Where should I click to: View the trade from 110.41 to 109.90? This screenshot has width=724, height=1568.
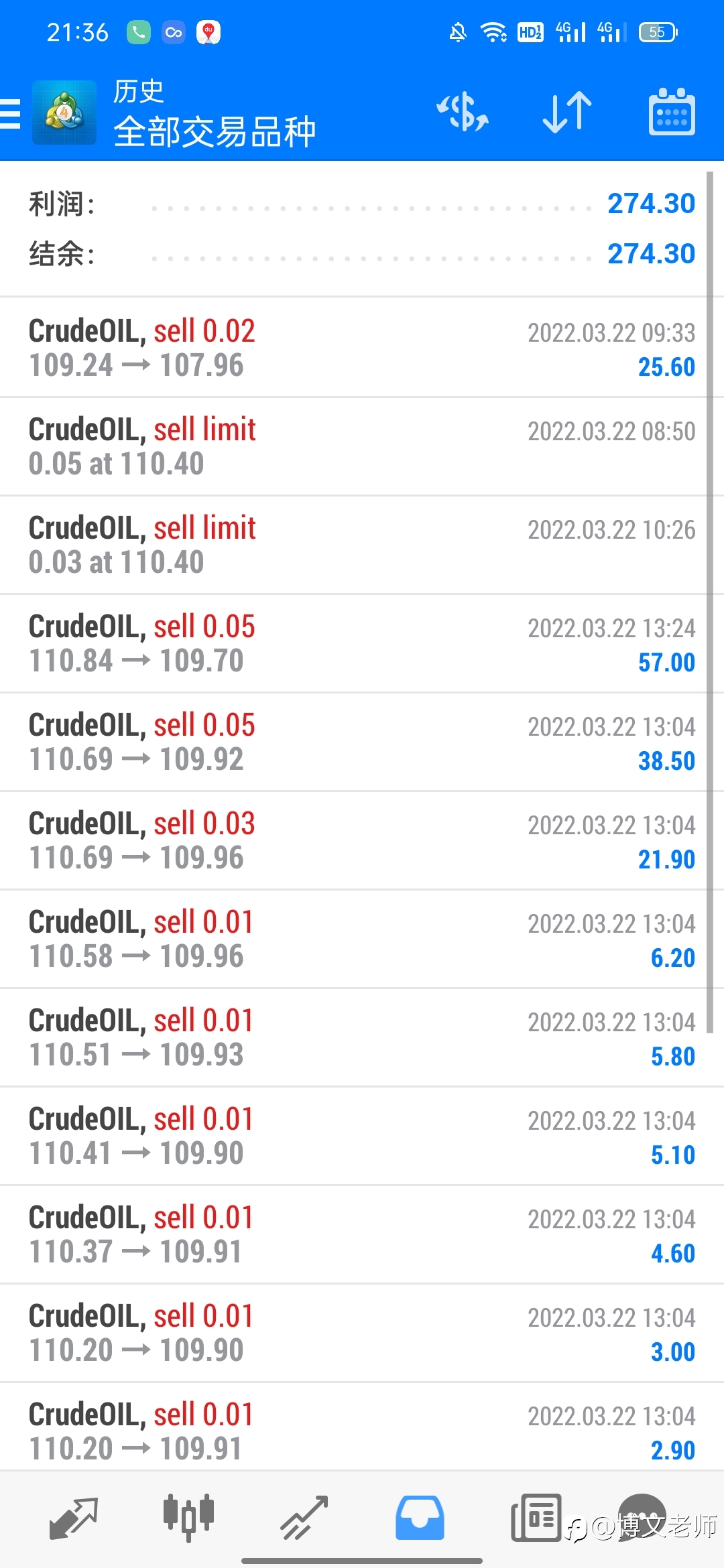click(362, 1136)
